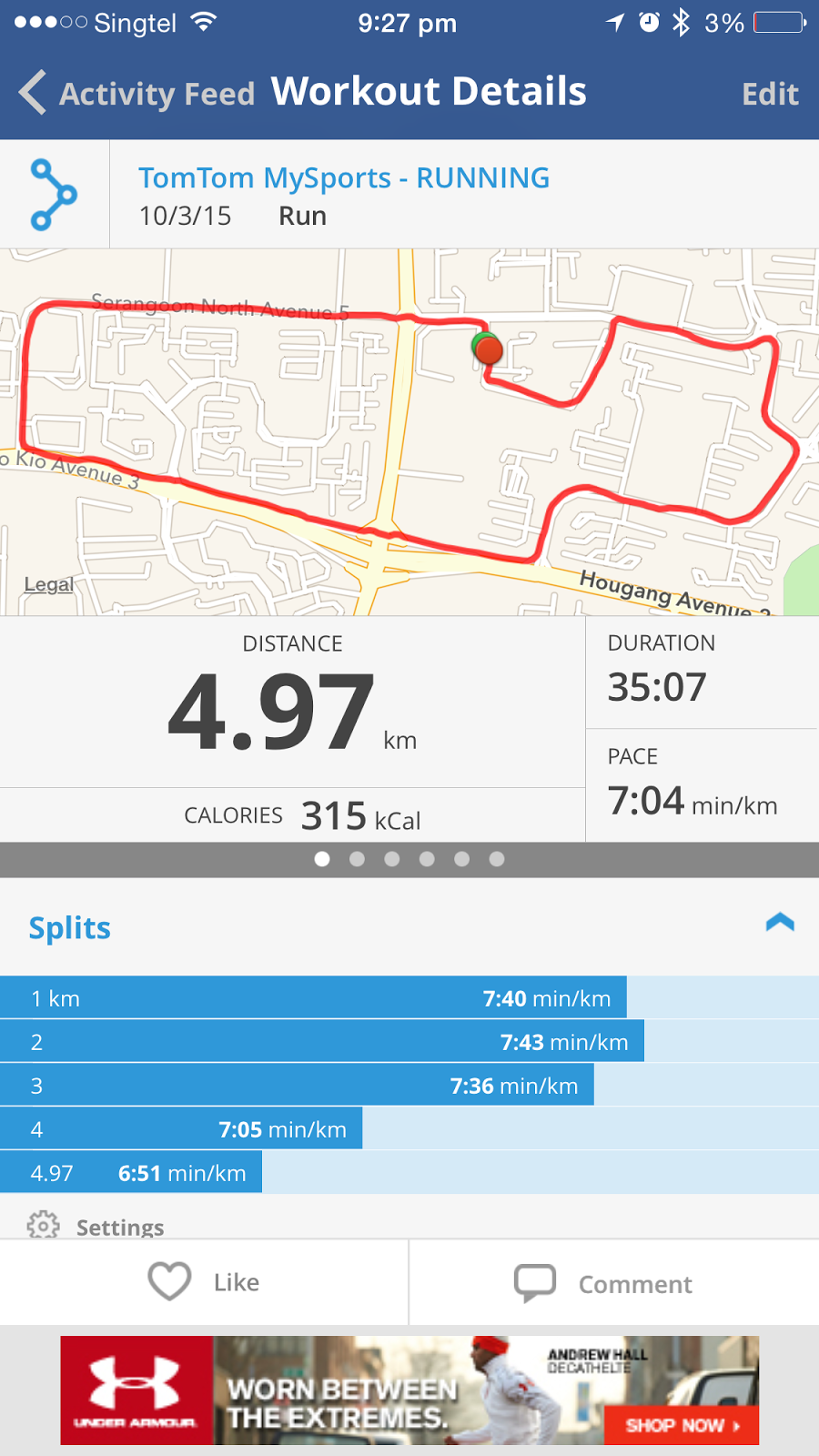Collapse the Splits section
This screenshot has height=1456, width=819.
(x=780, y=924)
